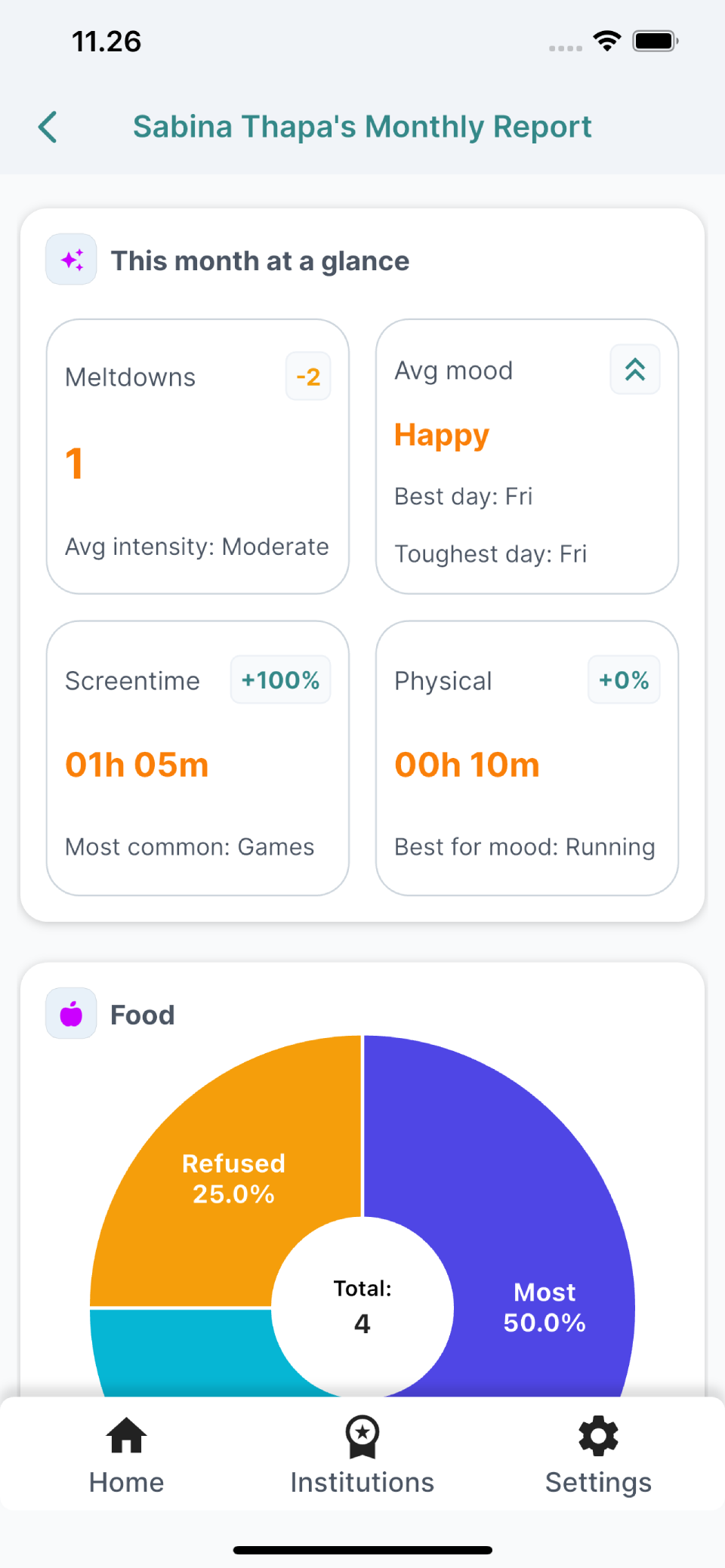Open the Screentime '+100%' change indicator
Screen dimensions: 725x1568
coord(280,679)
